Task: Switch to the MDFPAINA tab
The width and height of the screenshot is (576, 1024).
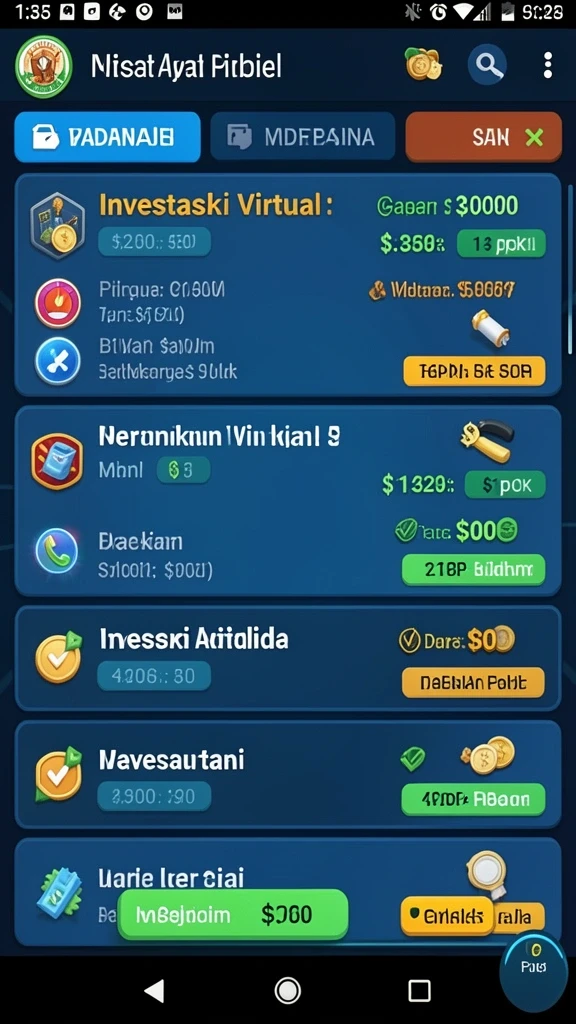Action: [303, 137]
